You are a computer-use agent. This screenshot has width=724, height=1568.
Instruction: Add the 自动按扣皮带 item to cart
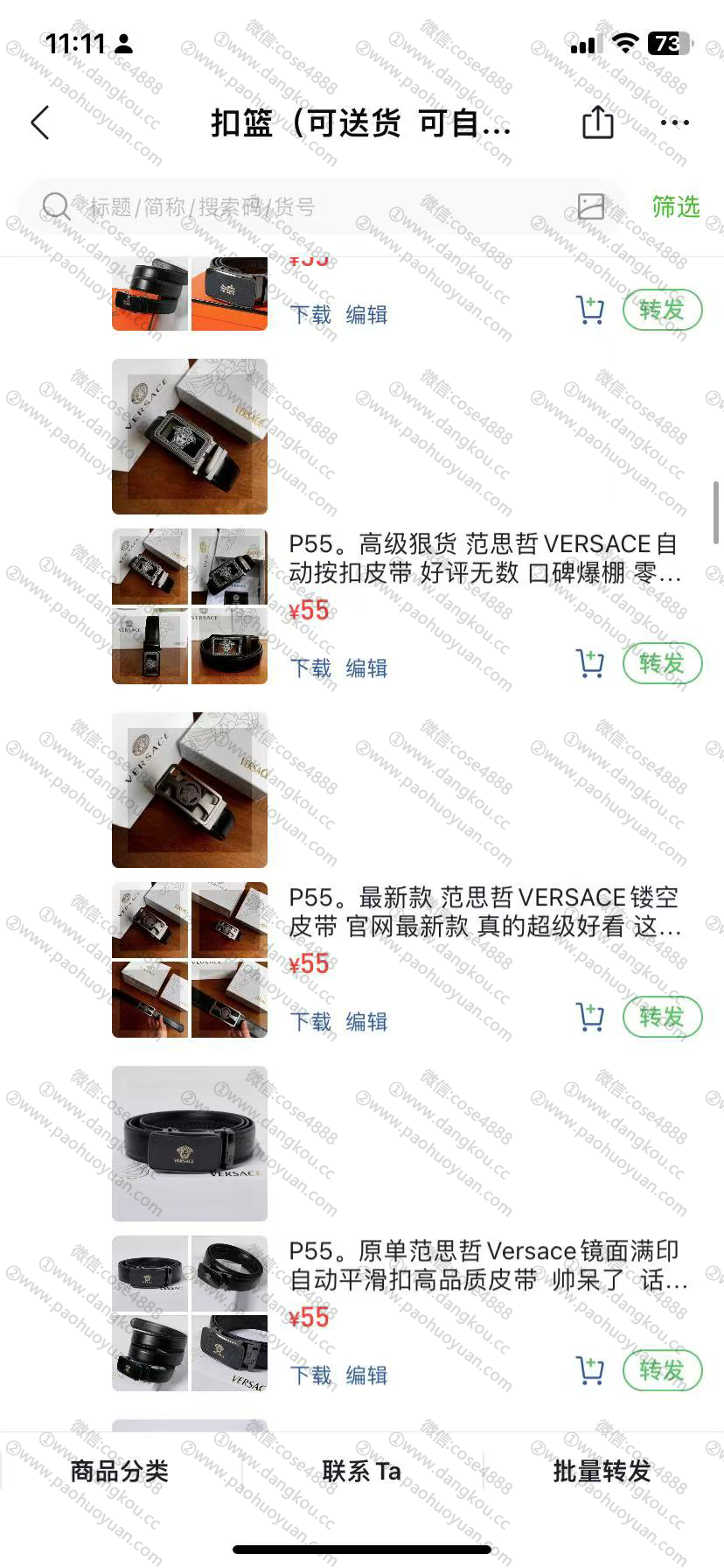pos(590,664)
